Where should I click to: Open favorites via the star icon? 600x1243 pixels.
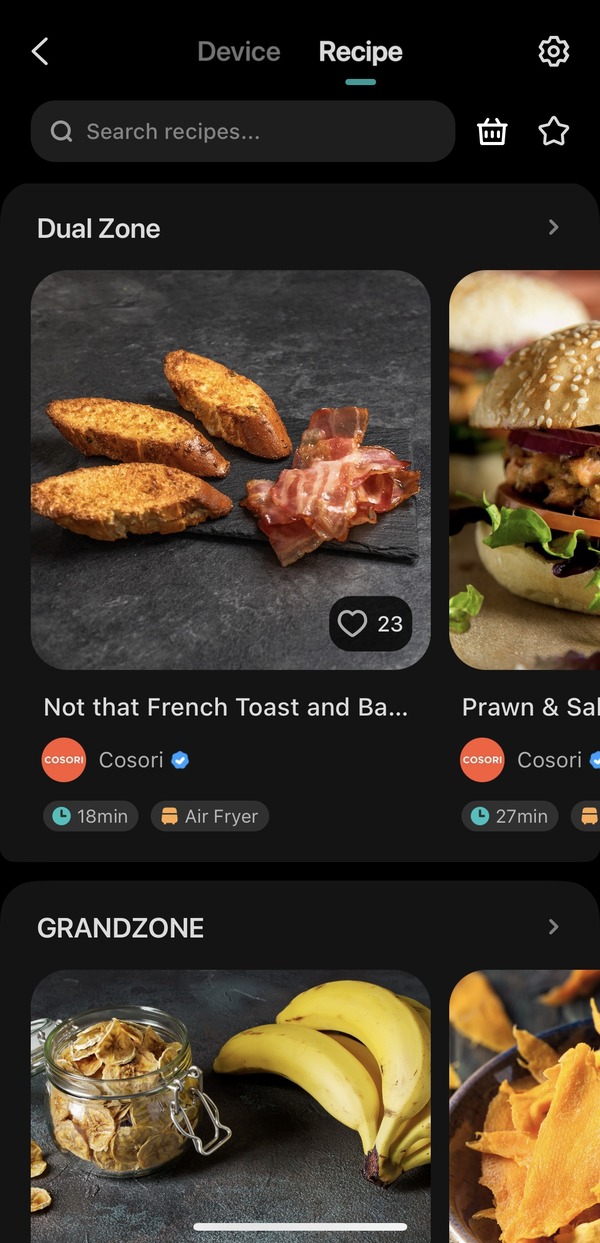coord(554,131)
